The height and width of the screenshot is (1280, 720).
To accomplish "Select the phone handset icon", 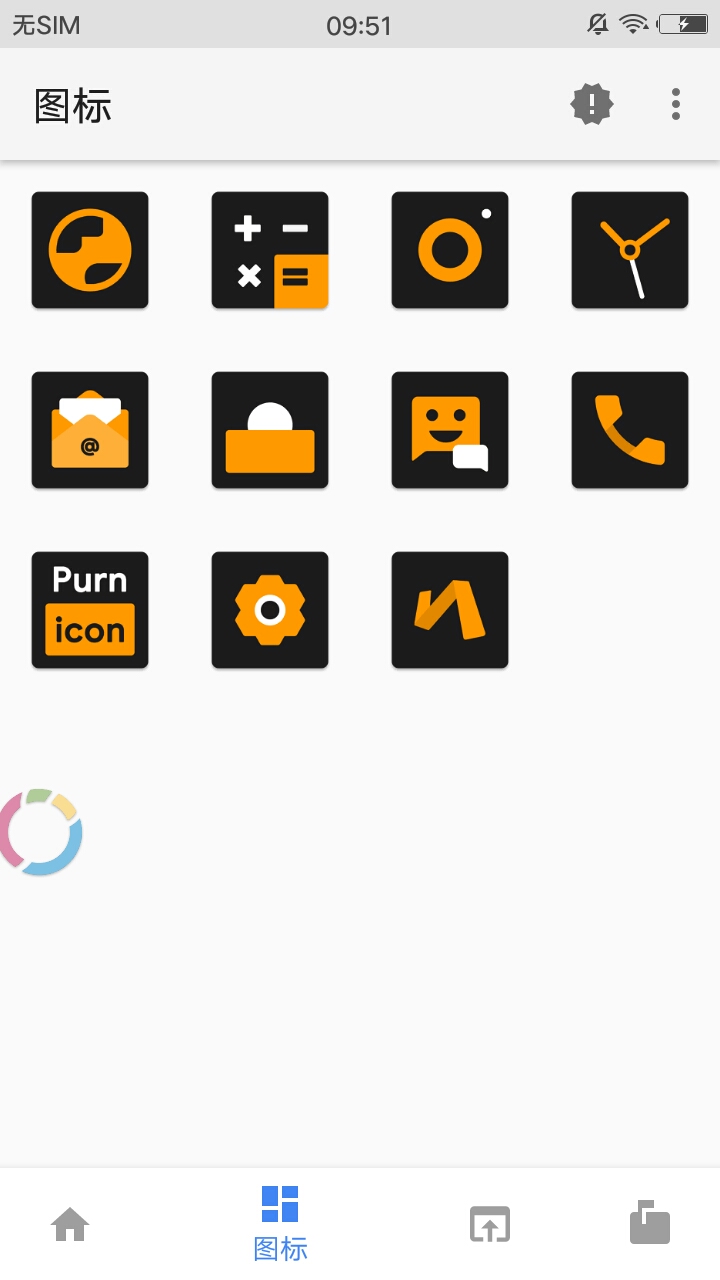I will tap(630, 430).
